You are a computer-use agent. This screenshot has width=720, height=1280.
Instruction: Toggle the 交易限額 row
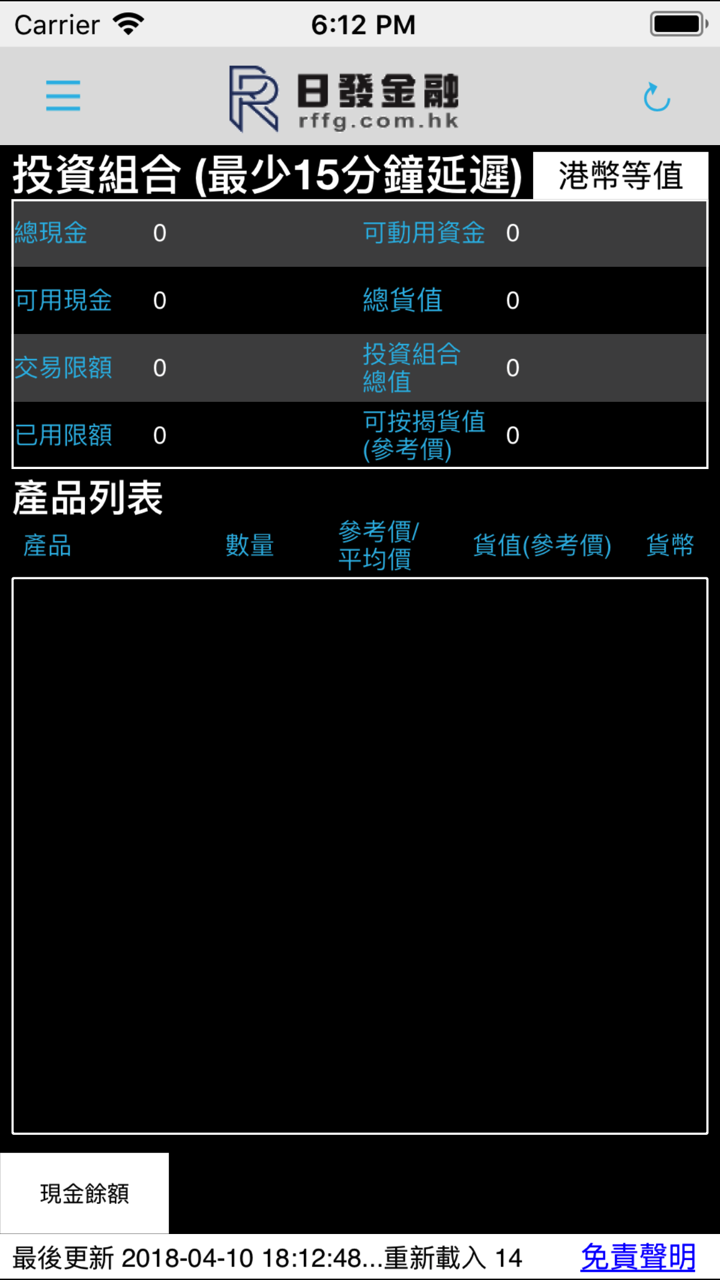click(61, 367)
